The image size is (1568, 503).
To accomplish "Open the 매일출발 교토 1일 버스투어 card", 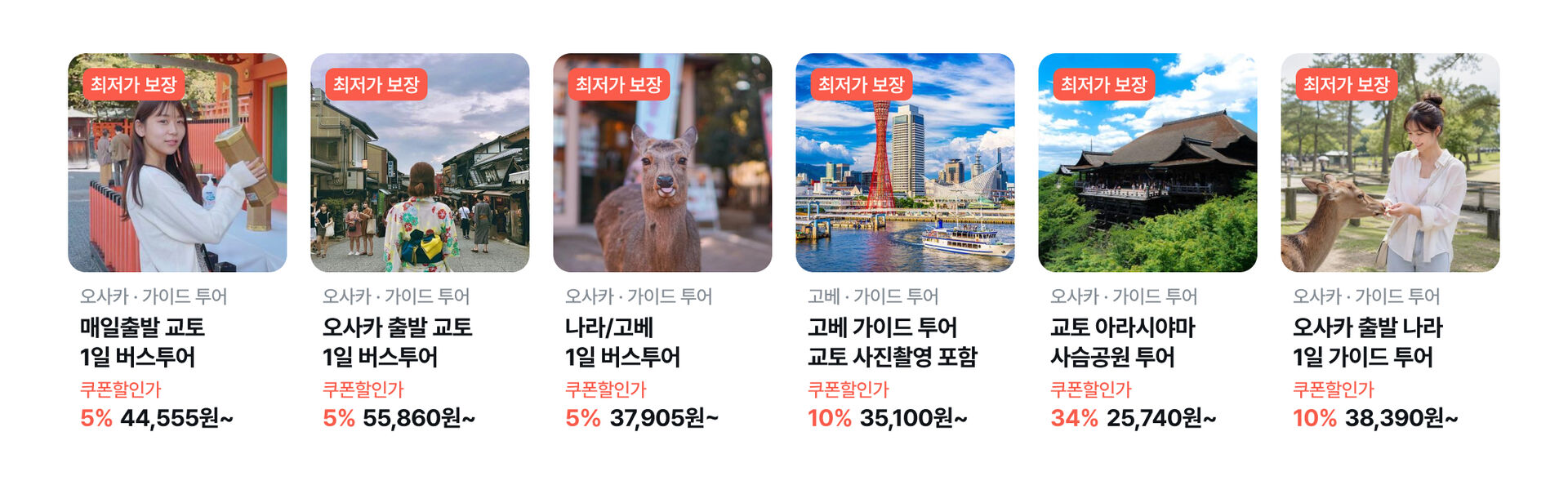I will tap(176, 163).
